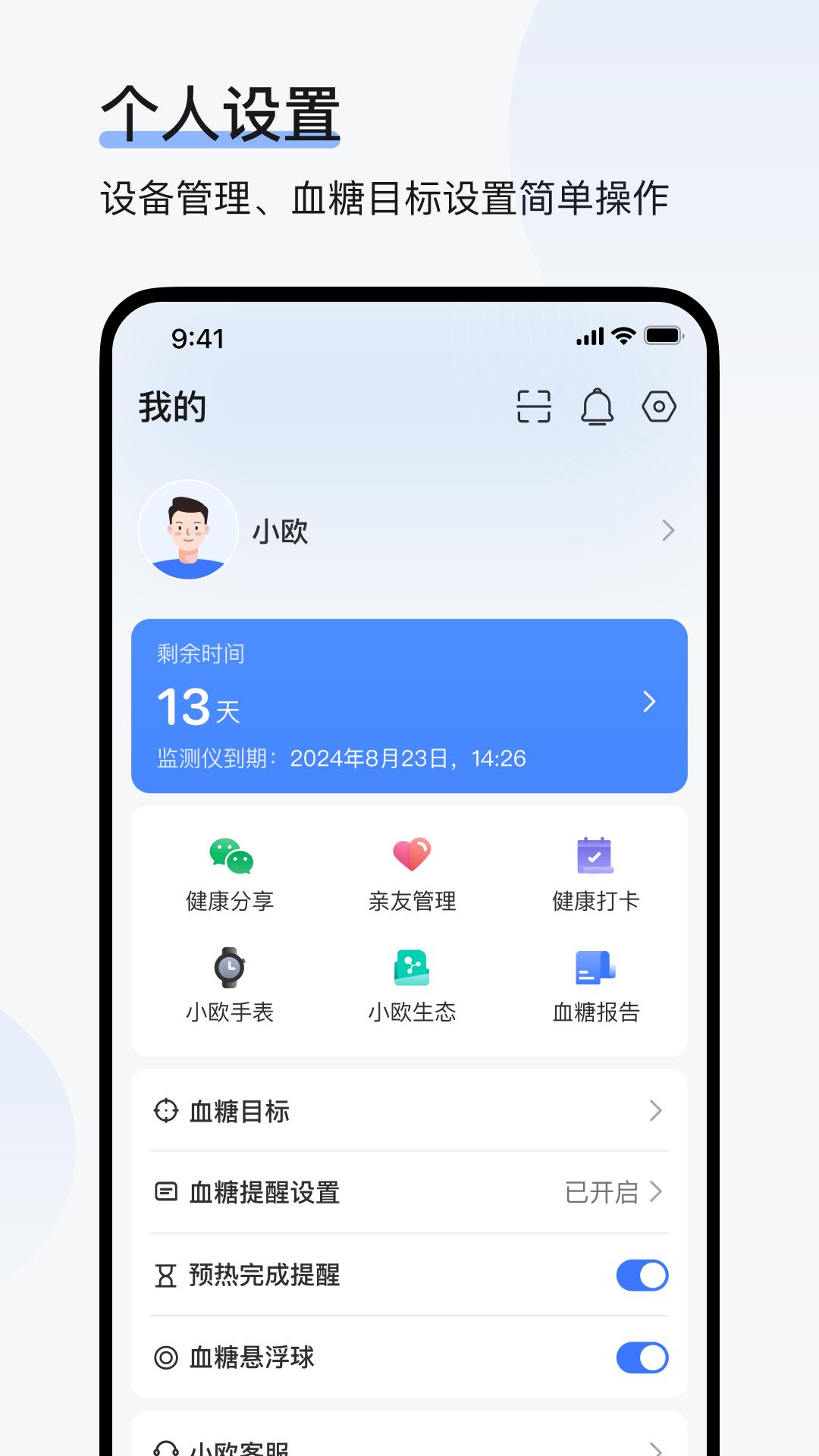Open profile of user 小欧
The image size is (819, 1456).
[x=280, y=531]
